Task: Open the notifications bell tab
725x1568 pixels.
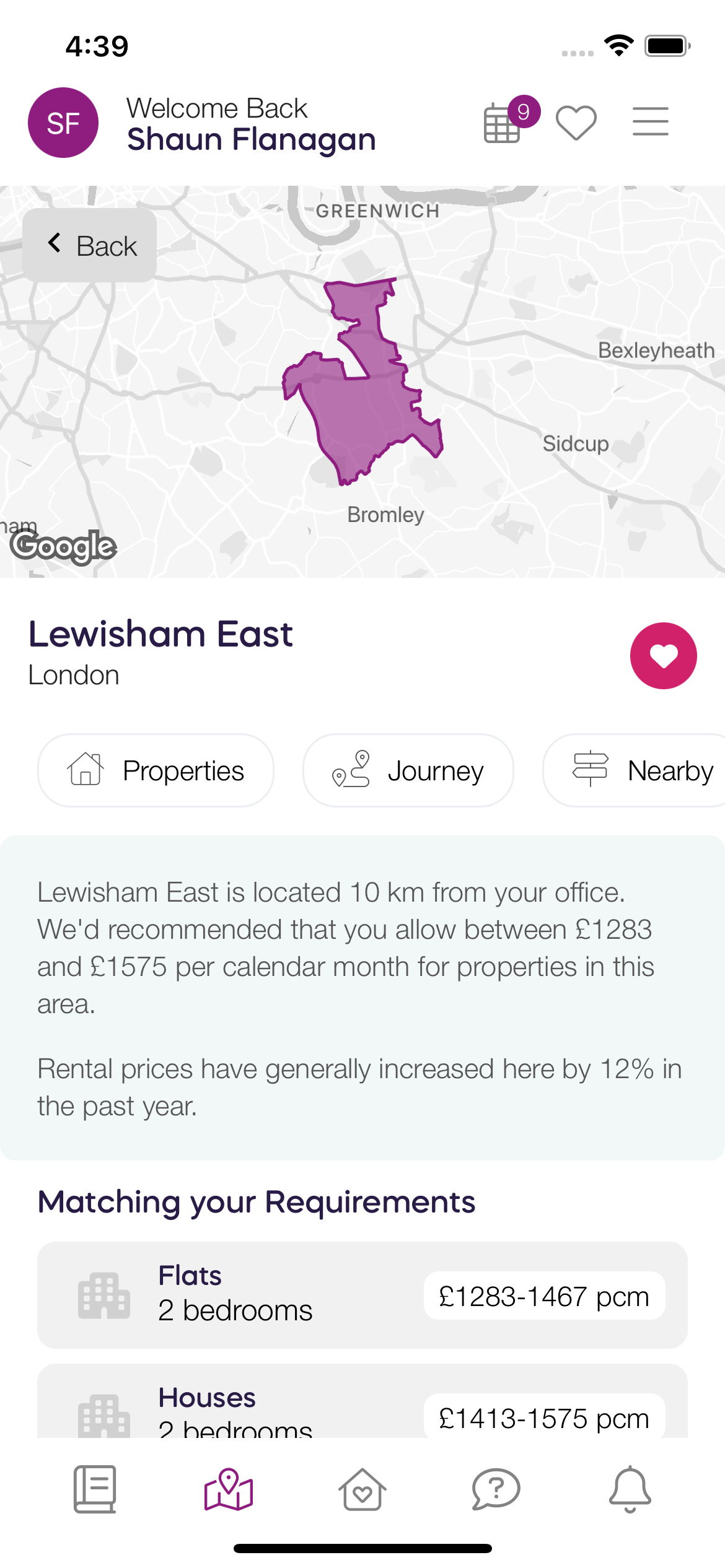Action: (x=630, y=1489)
